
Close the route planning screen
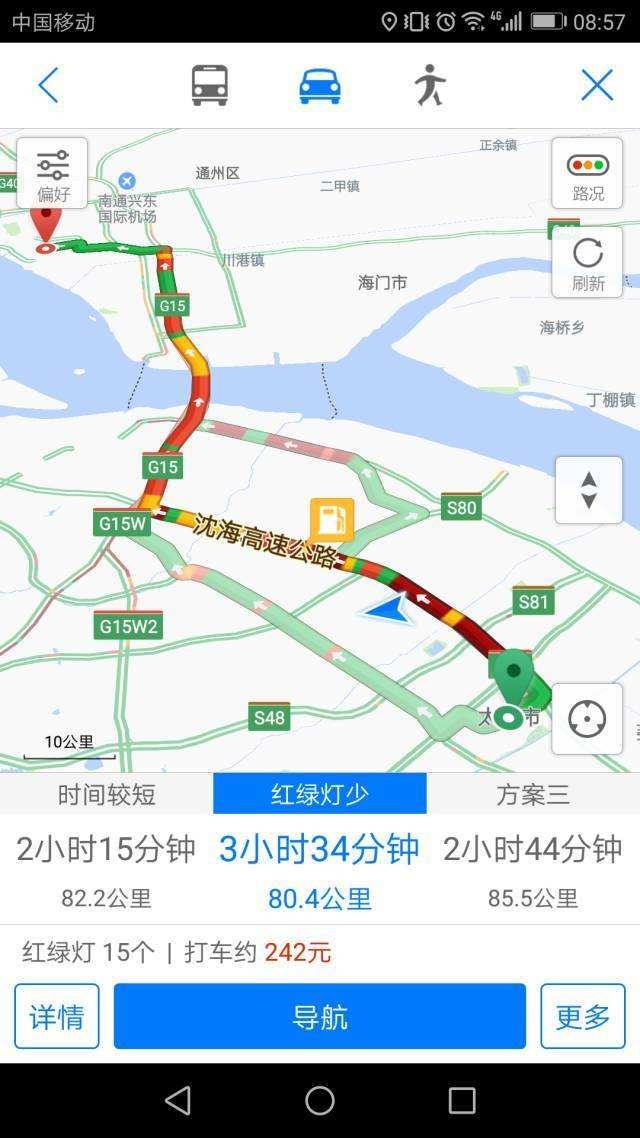click(x=597, y=86)
